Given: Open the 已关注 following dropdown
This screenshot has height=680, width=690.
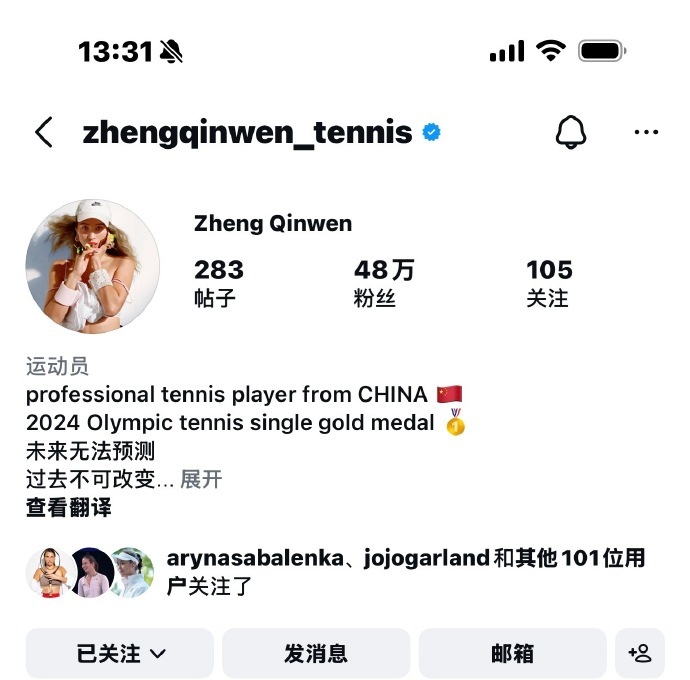Looking at the screenshot, I should point(120,653).
